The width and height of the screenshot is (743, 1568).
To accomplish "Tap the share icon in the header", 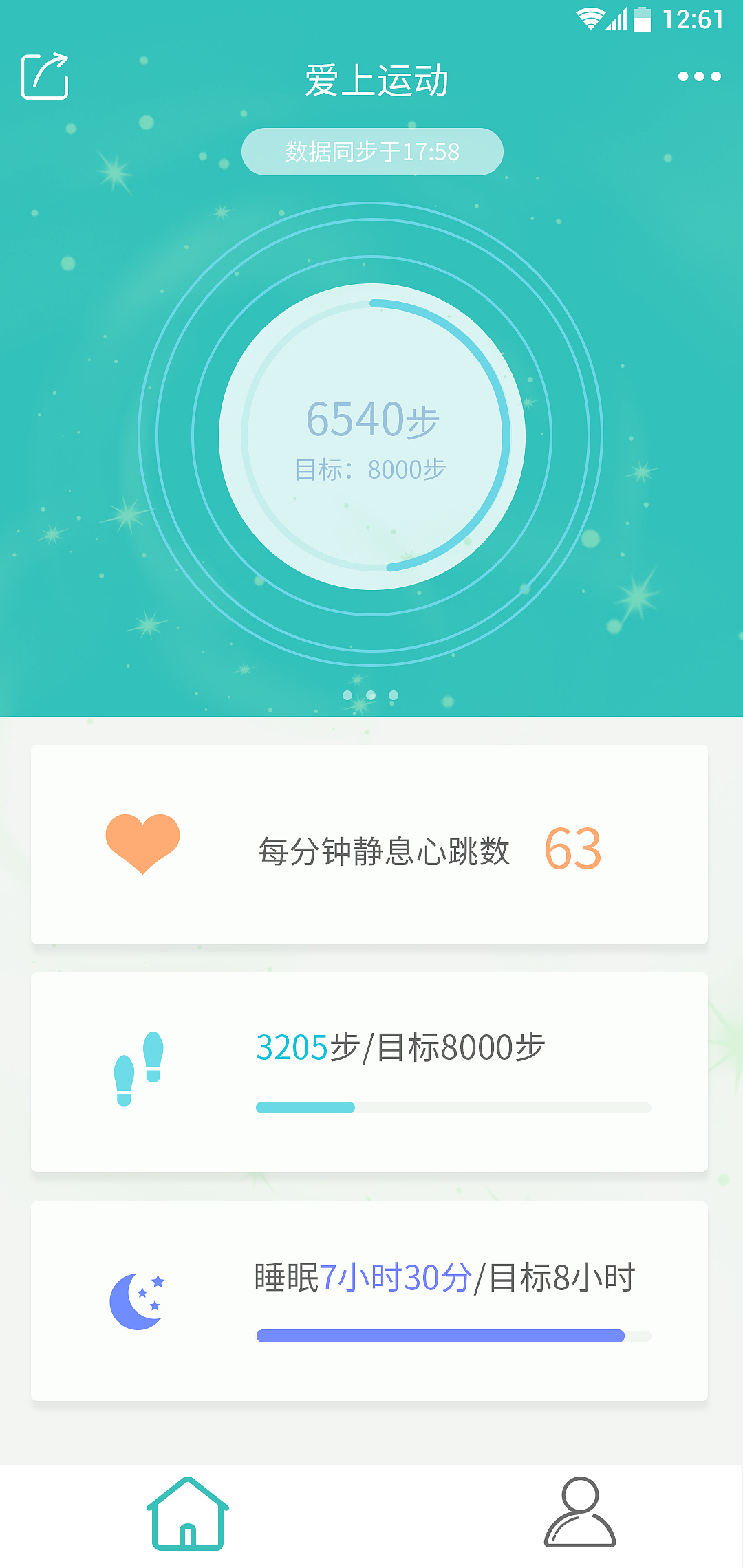I will pyautogui.click(x=45, y=76).
